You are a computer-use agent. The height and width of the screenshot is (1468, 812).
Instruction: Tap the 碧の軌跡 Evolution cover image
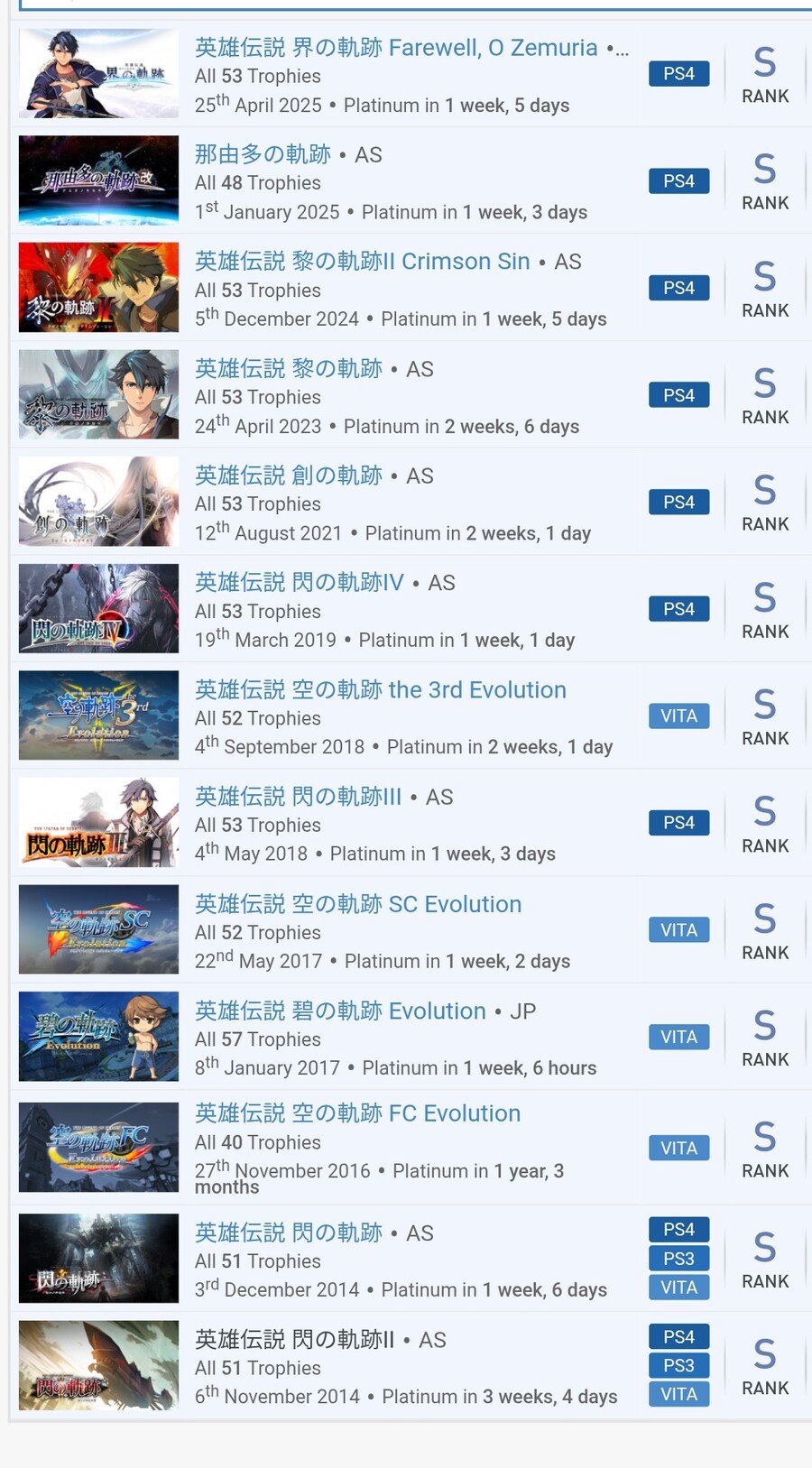98,1036
